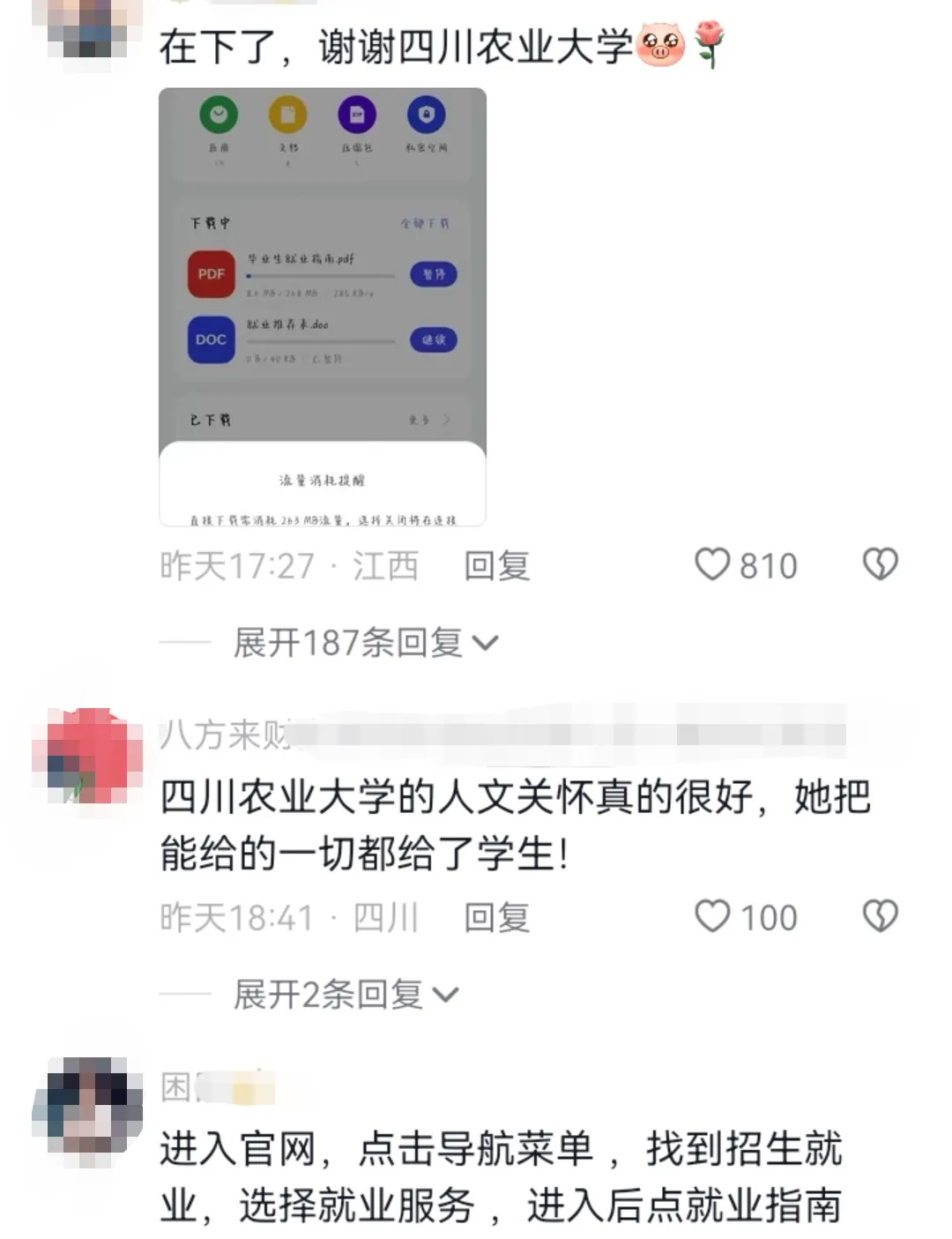Reply to the comment from 四川
Viewport: 952px width, 1239px height.
pos(496,917)
